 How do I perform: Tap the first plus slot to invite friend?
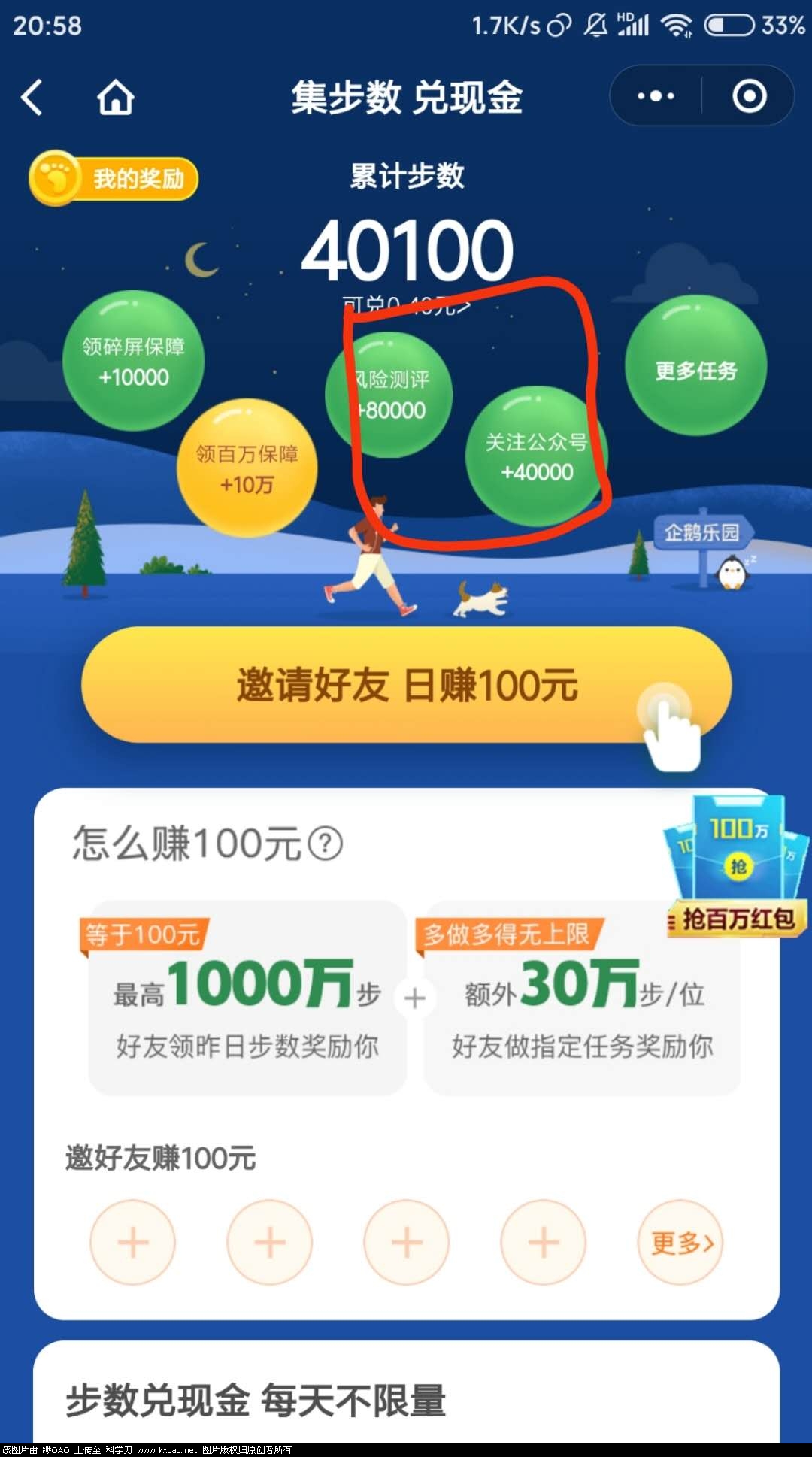click(x=133, y=1242)
